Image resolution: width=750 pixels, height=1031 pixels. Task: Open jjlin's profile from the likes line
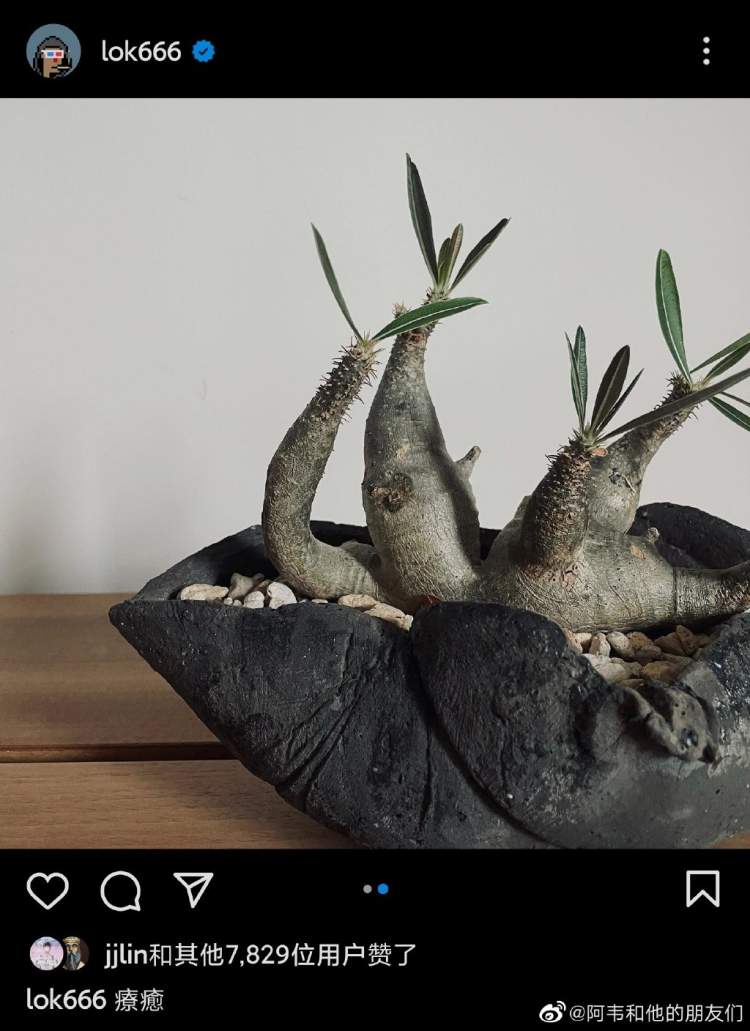click(125, 954)
